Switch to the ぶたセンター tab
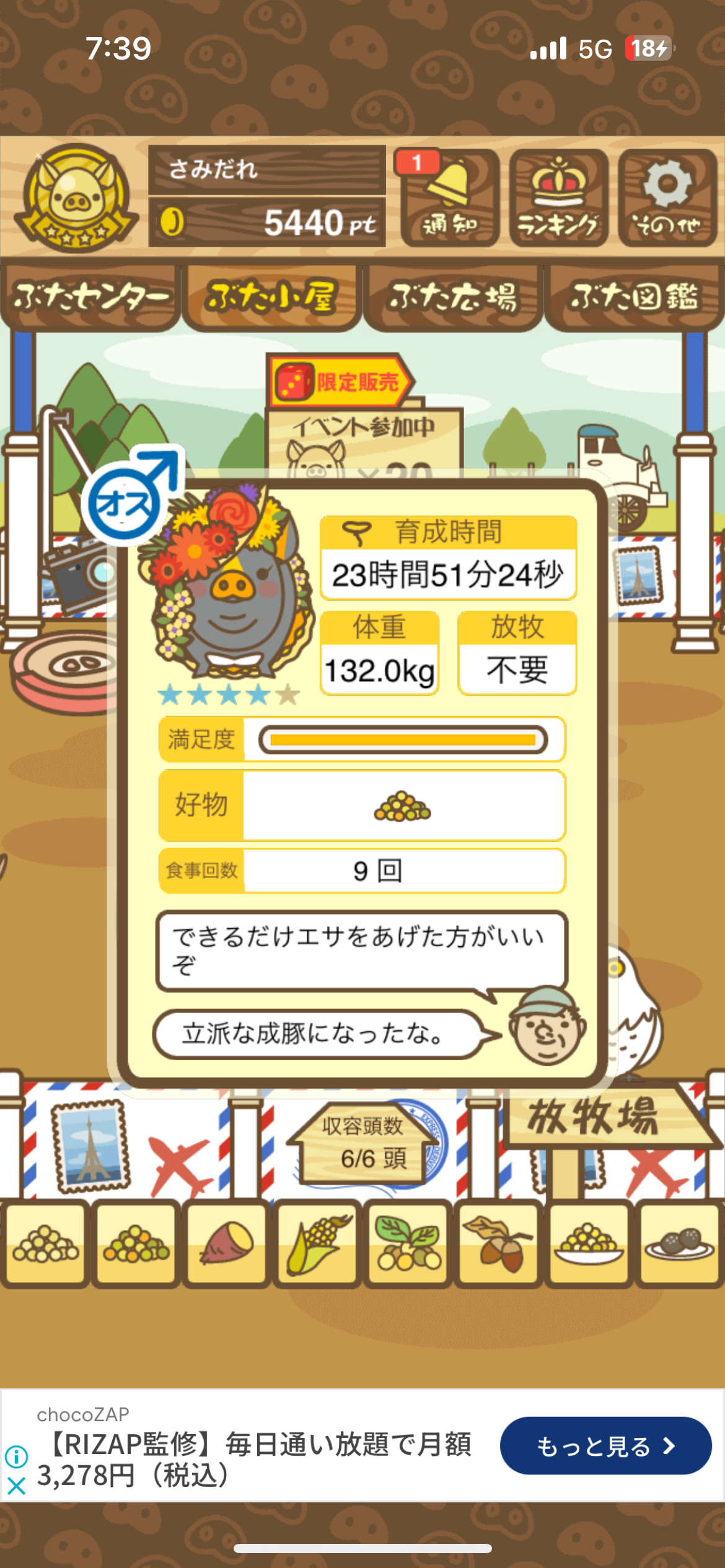The height and width of the screenshot is (1568, 725). [90, 298]
